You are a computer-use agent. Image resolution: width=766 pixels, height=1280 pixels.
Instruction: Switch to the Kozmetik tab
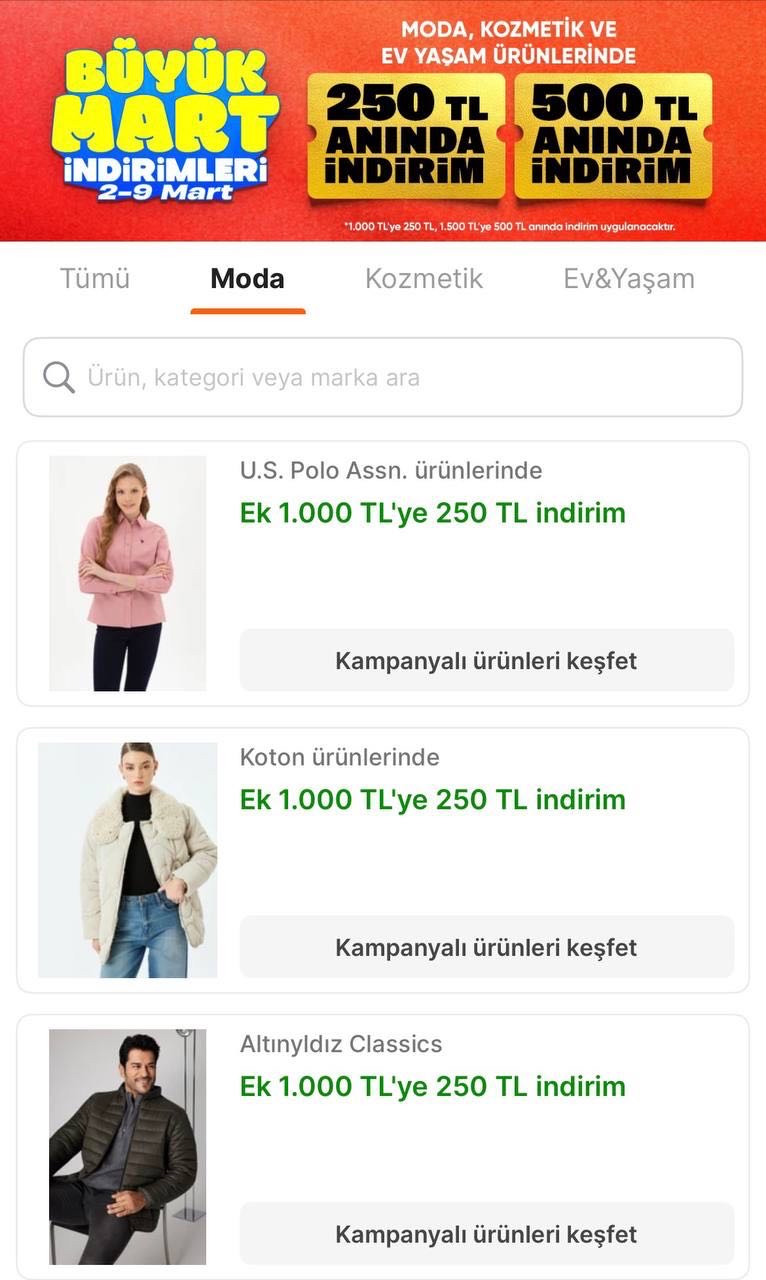coord(424,279)
